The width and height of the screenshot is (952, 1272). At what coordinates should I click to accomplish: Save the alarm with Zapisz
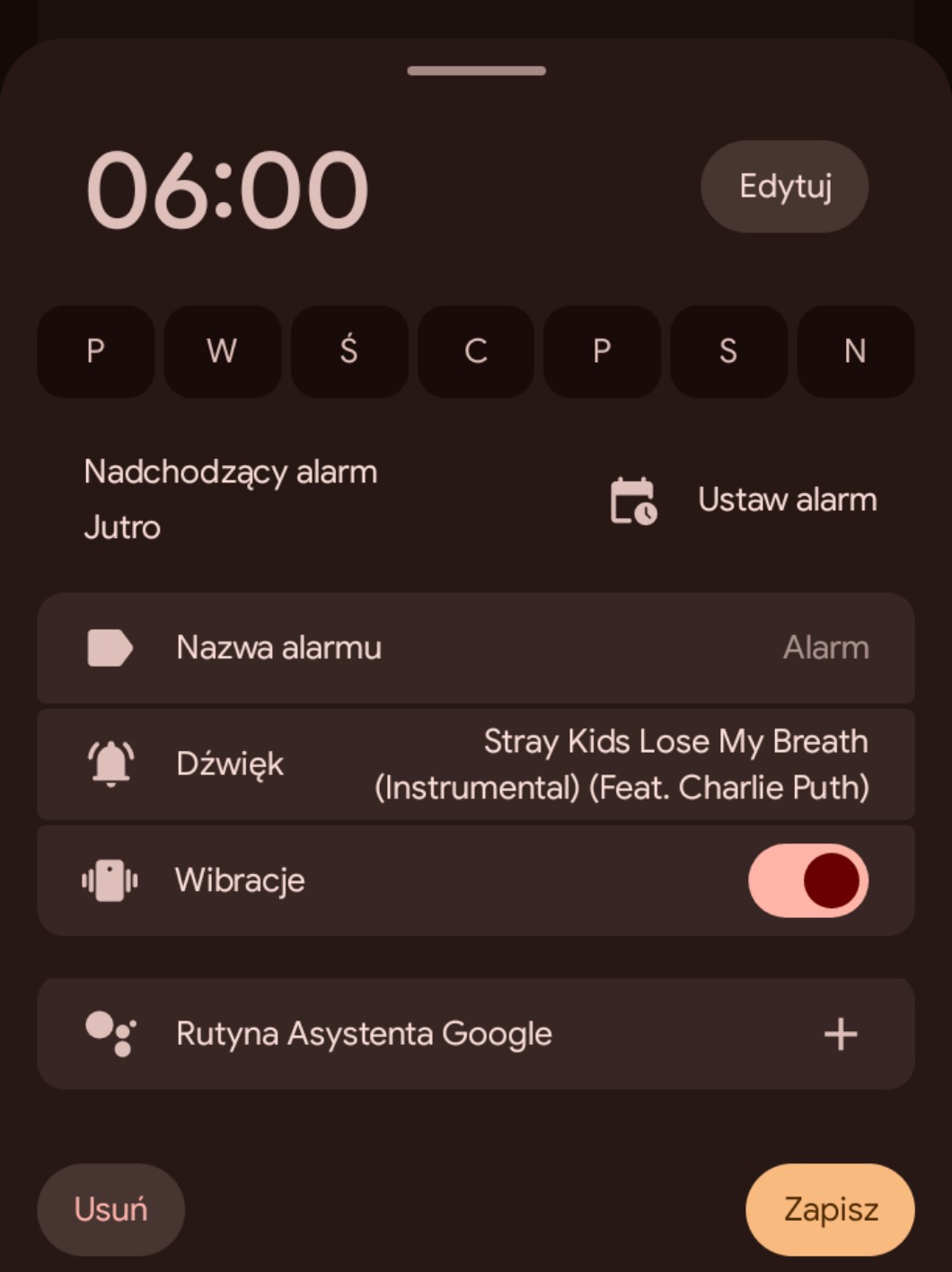coord(830,1210)
